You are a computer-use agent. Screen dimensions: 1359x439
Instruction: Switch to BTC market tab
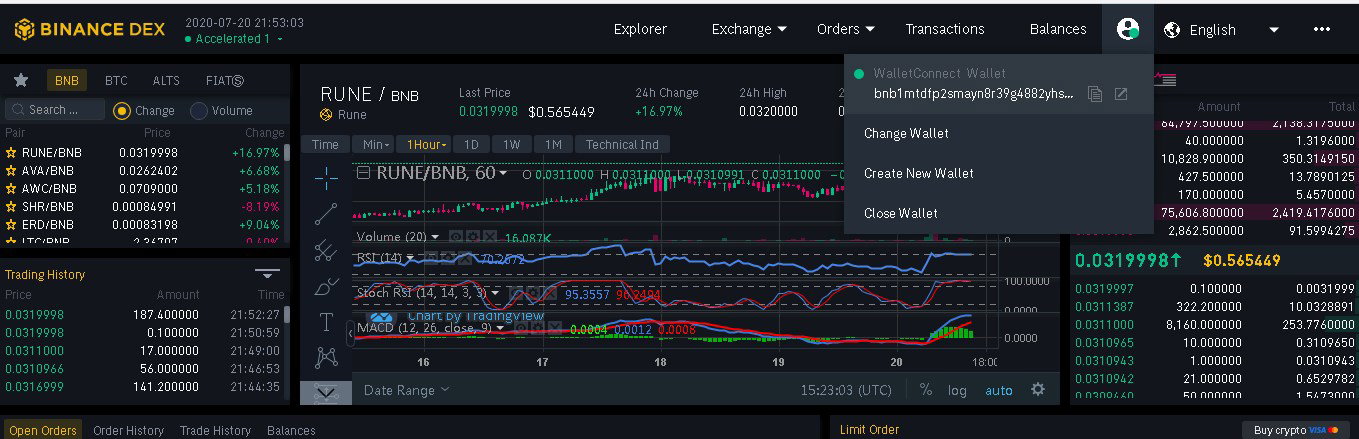click(116, 81)
